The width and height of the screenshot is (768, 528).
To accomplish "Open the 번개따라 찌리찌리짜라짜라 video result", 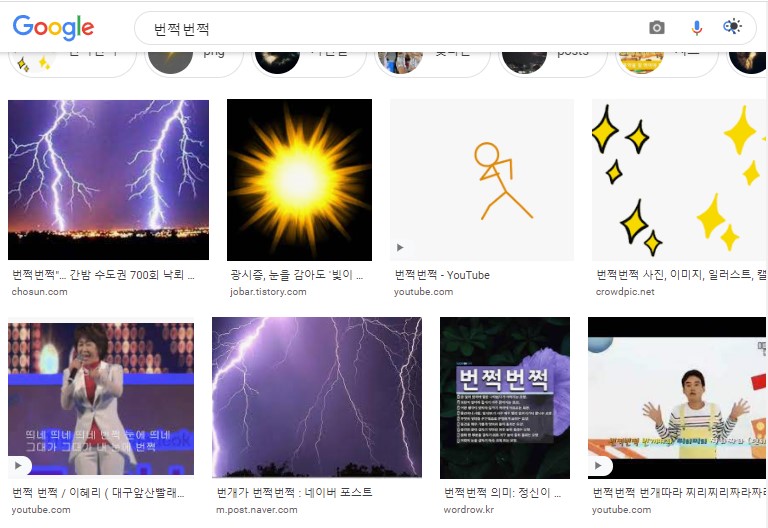I will 676,398.
